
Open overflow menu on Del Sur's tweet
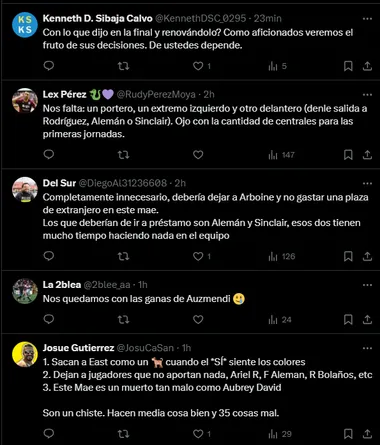coord(367,183)
